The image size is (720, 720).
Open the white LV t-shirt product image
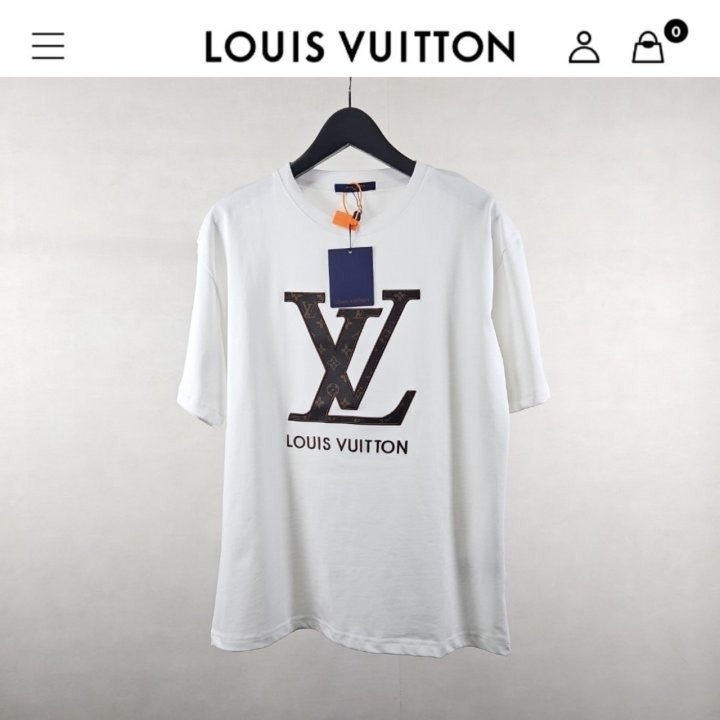click(x=360, y=400)
